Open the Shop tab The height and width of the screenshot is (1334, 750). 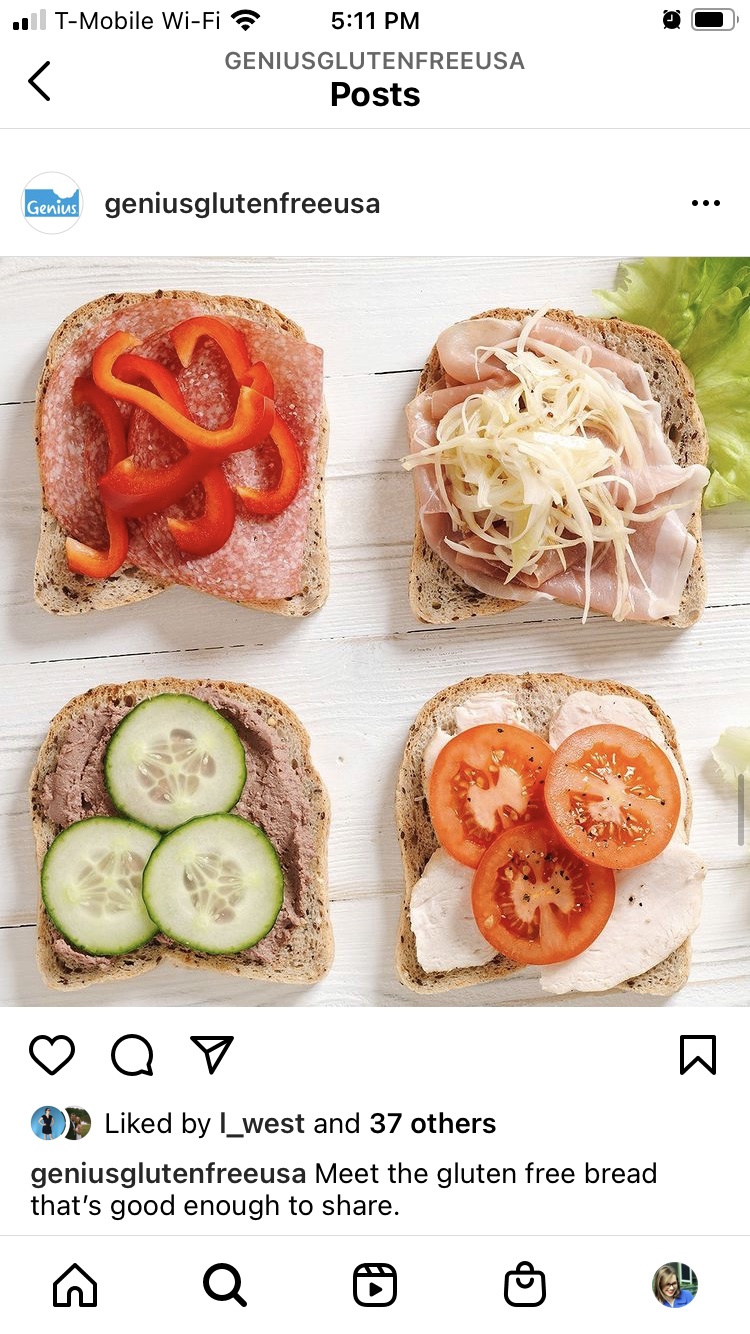[525, 1285]
